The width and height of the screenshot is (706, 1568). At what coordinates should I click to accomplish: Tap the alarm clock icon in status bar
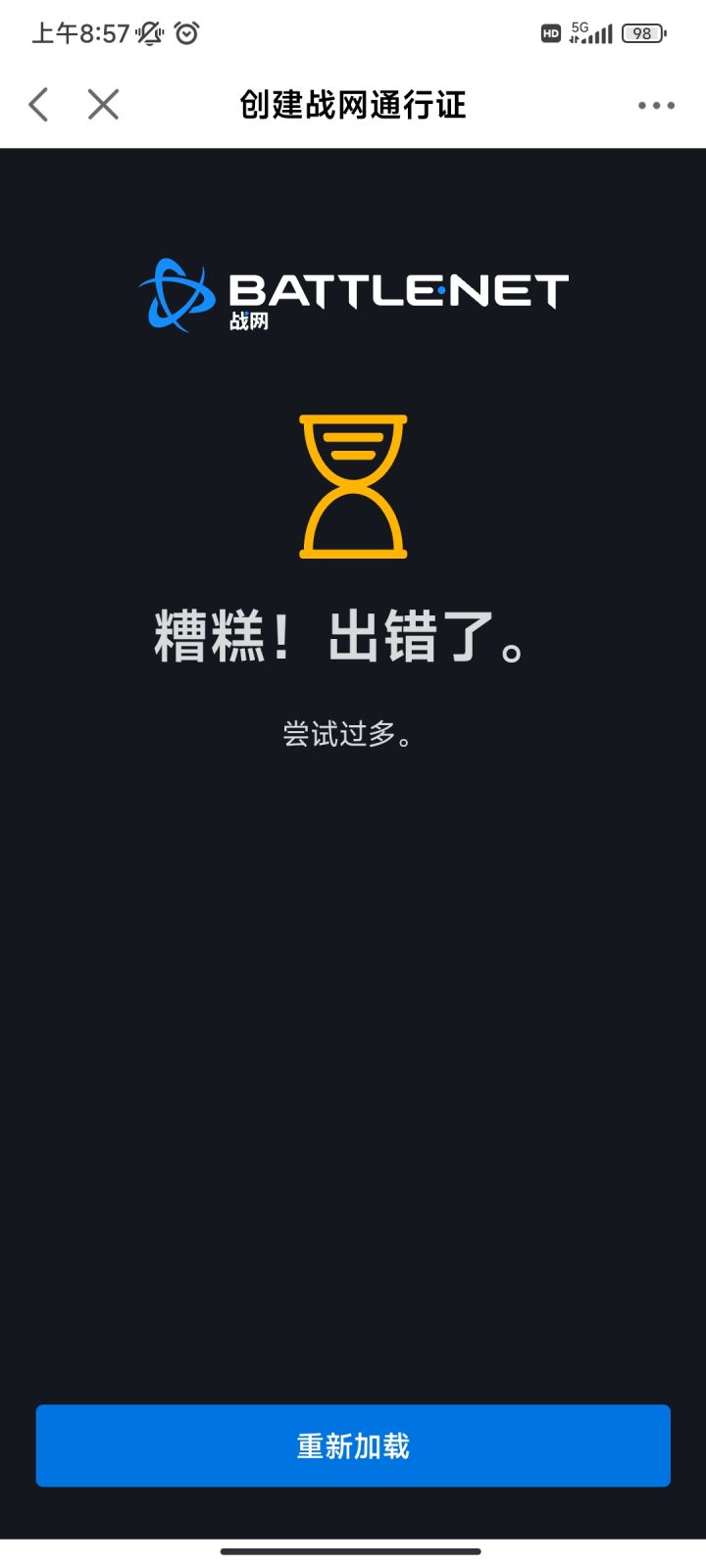coord(189,31)
